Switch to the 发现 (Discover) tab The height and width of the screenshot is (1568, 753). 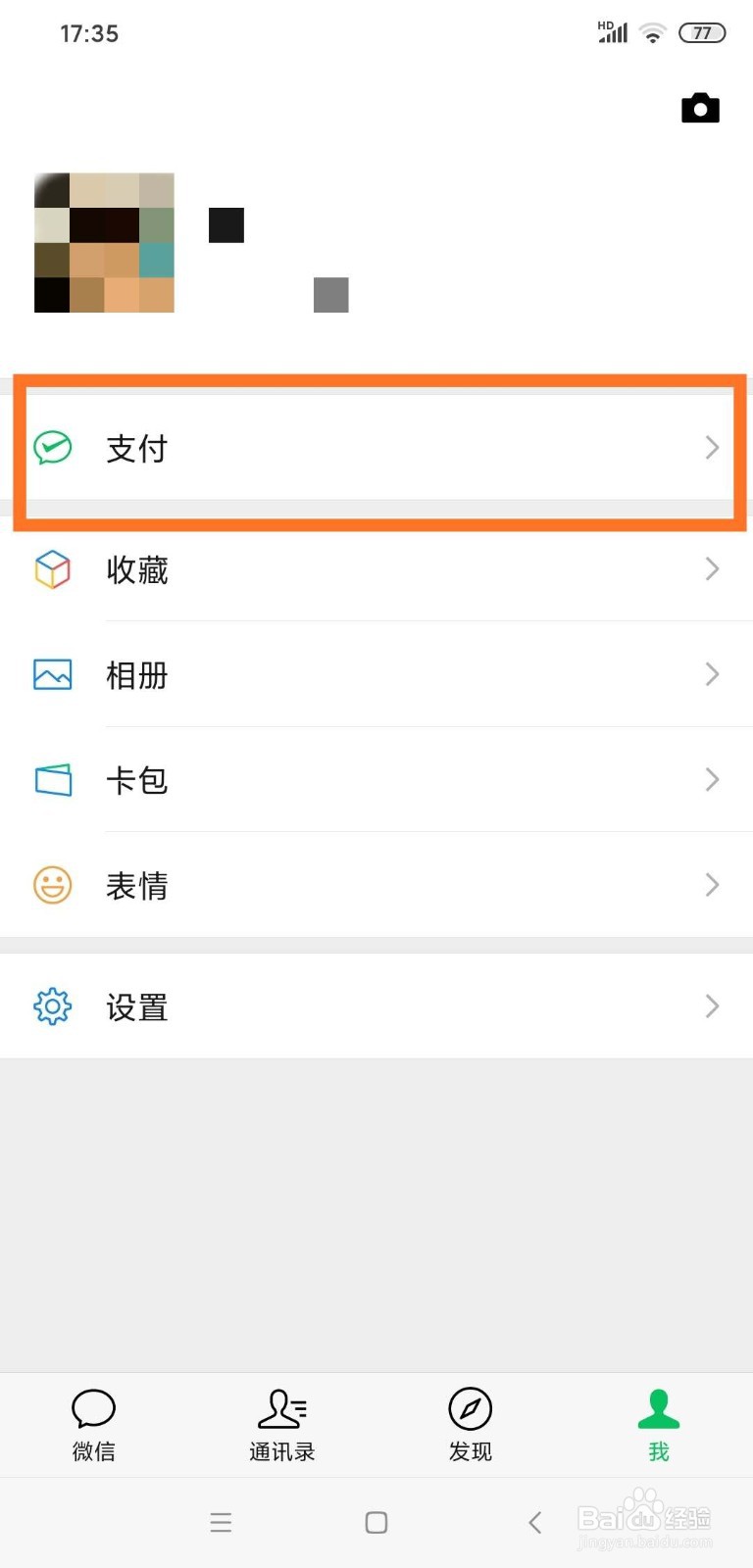click(470, 1421)
